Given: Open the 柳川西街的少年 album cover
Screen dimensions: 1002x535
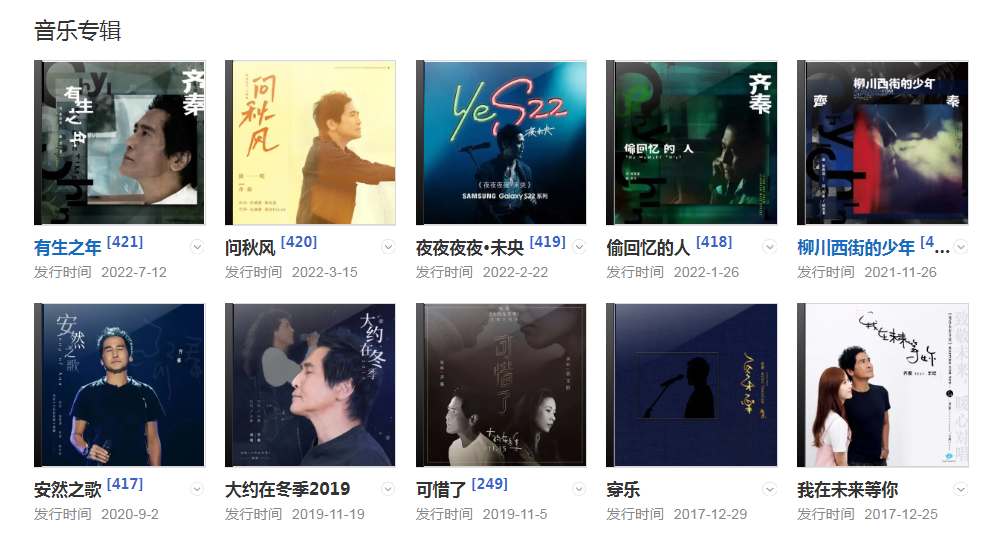Looking at the screenshot, I should tap(883, 143).
